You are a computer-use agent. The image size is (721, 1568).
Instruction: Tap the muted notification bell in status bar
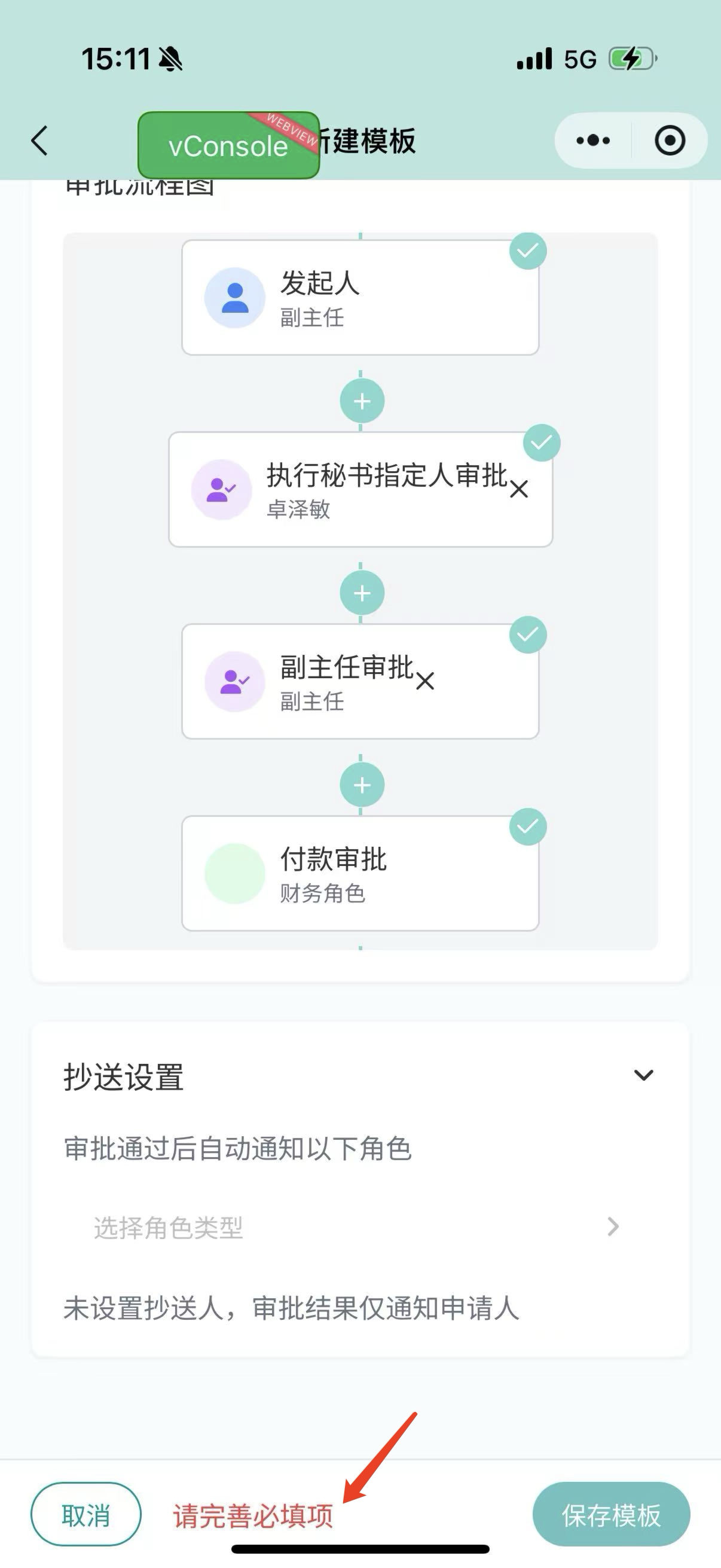pyautogui.click(x=172, y=59)
